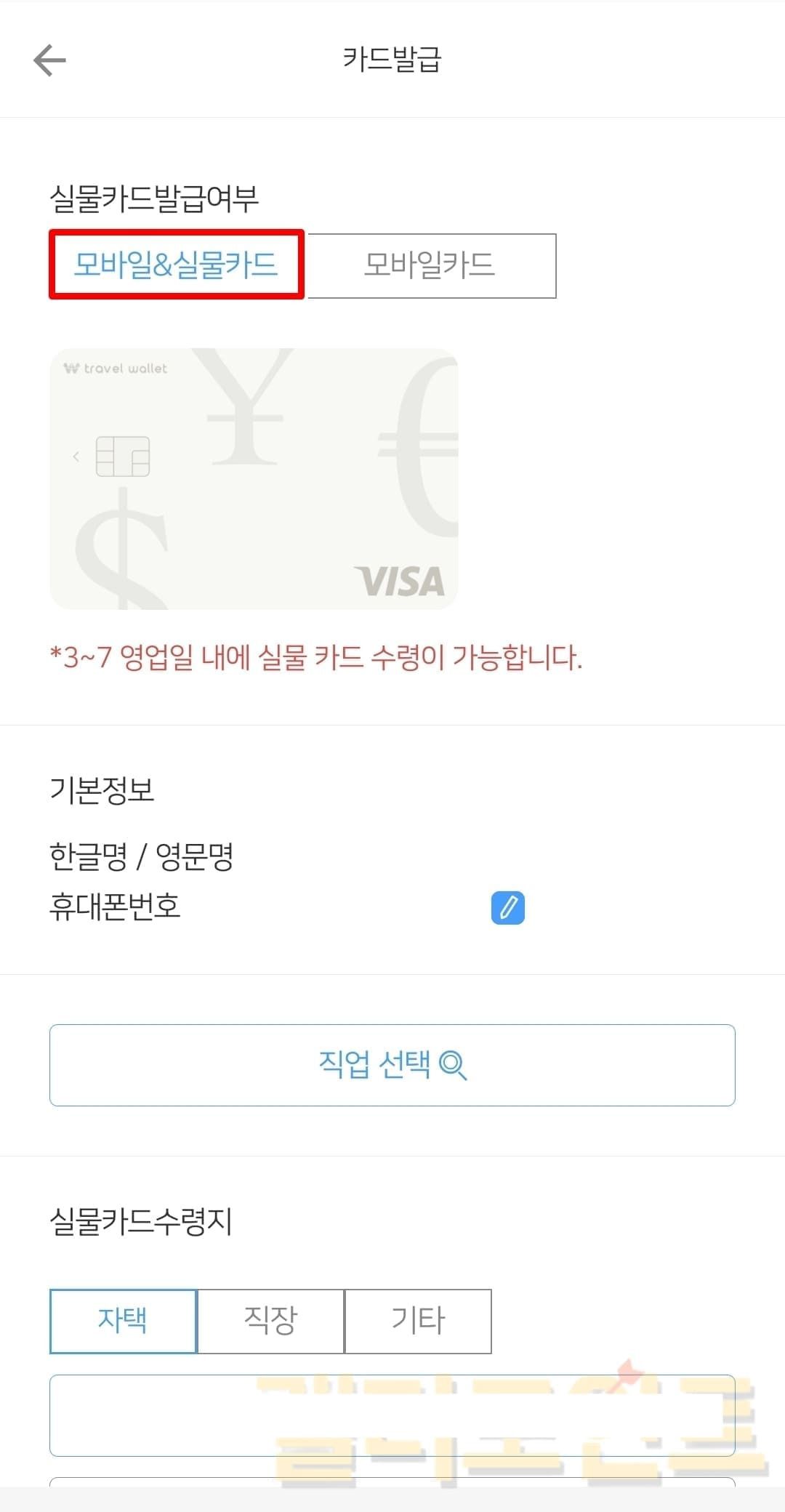
Task: Open the 직업 선택 job picker
Action: tap(392, 1065)
